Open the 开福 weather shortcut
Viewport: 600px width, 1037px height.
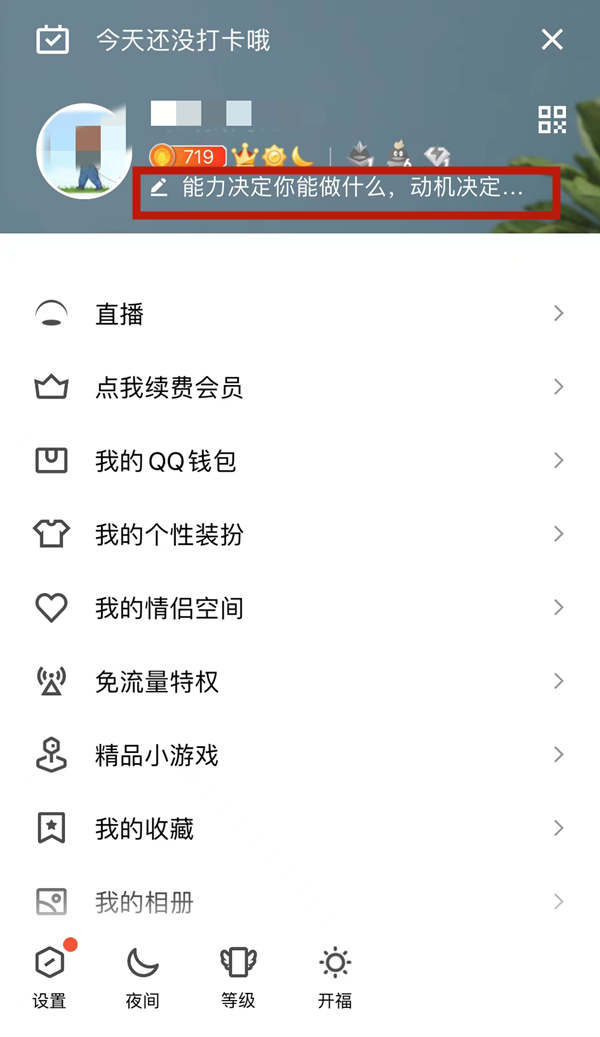coord(335,977)
